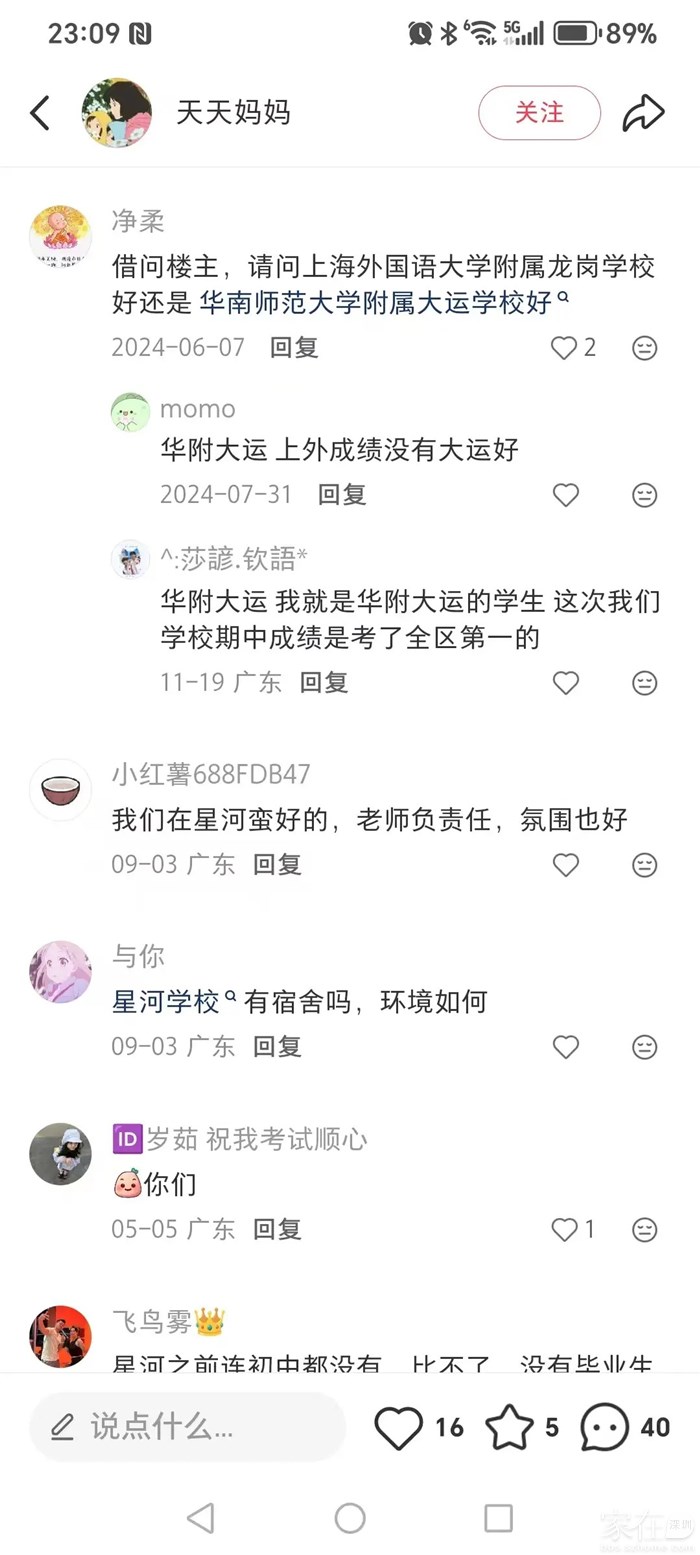700x1555 pixels.
Task: Reply to 净柔's comment
Action: [293, 348]
